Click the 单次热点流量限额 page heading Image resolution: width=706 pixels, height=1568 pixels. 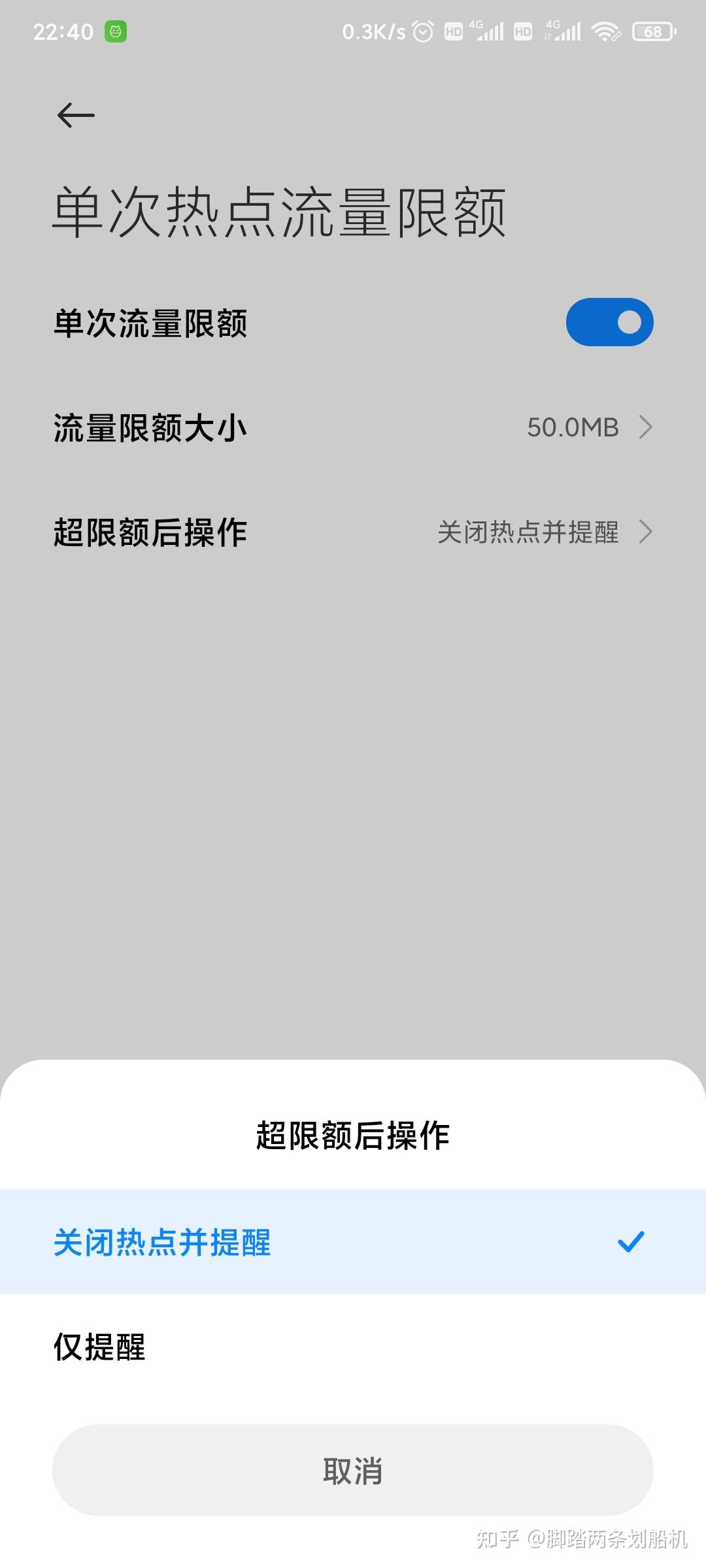[x=281, y=209]
